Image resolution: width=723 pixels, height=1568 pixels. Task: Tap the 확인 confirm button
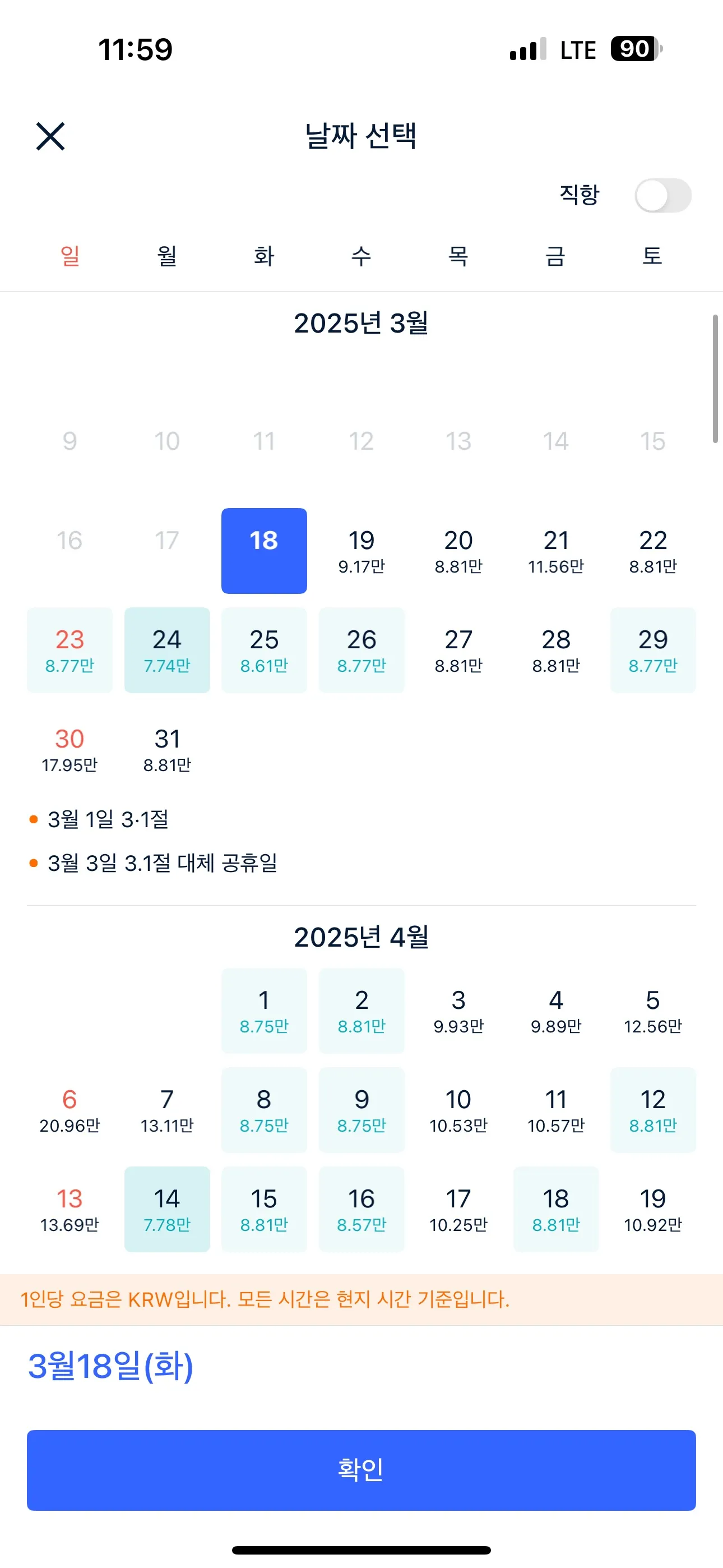361,1468
